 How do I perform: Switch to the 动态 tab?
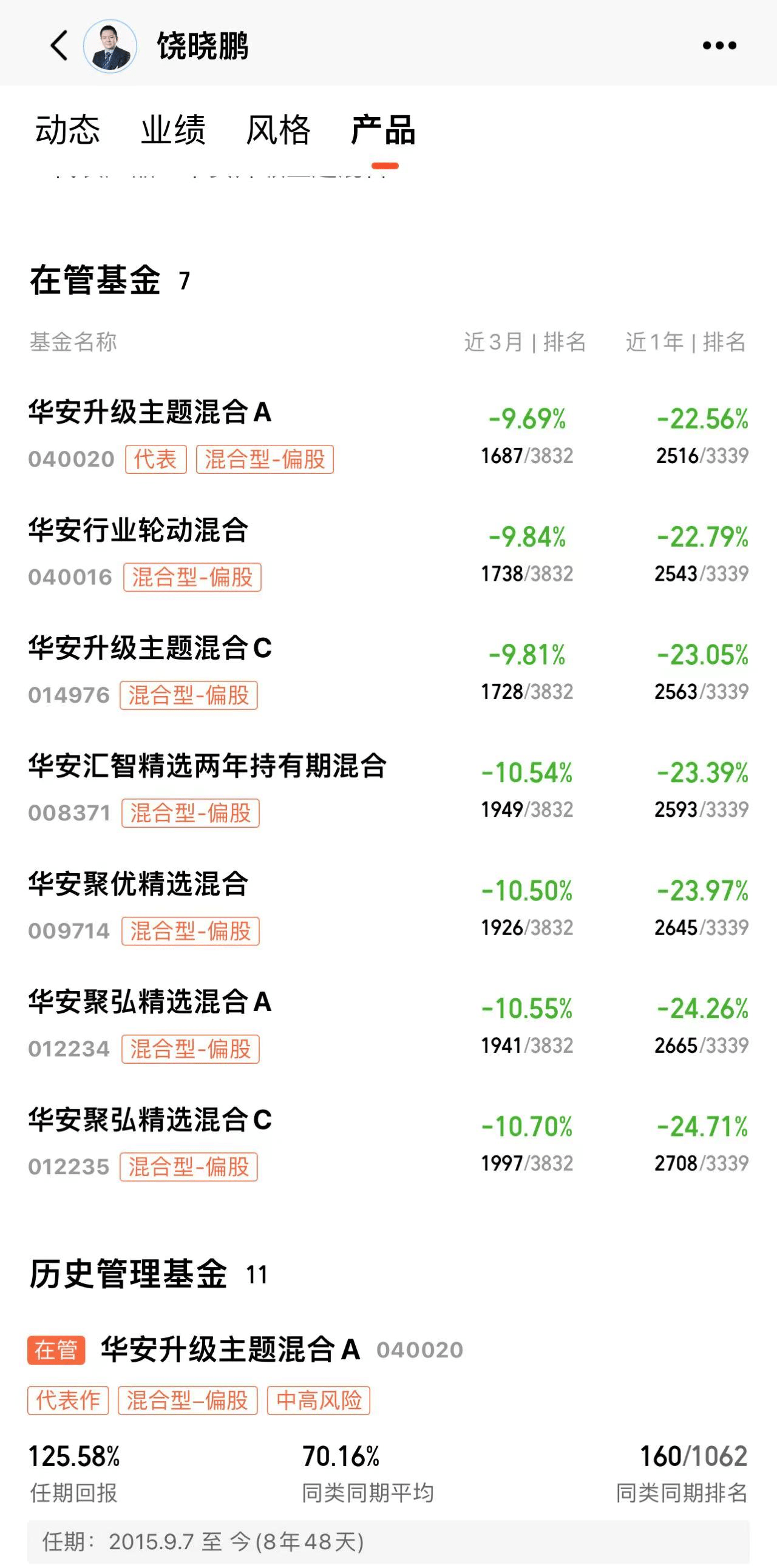pos(67,130)
